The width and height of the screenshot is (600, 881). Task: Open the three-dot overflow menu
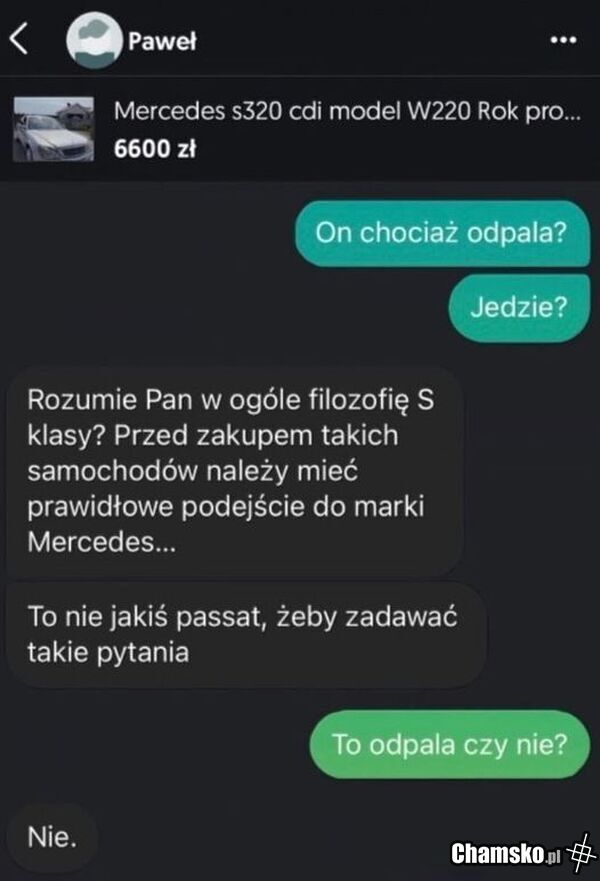tap(564, 40)
